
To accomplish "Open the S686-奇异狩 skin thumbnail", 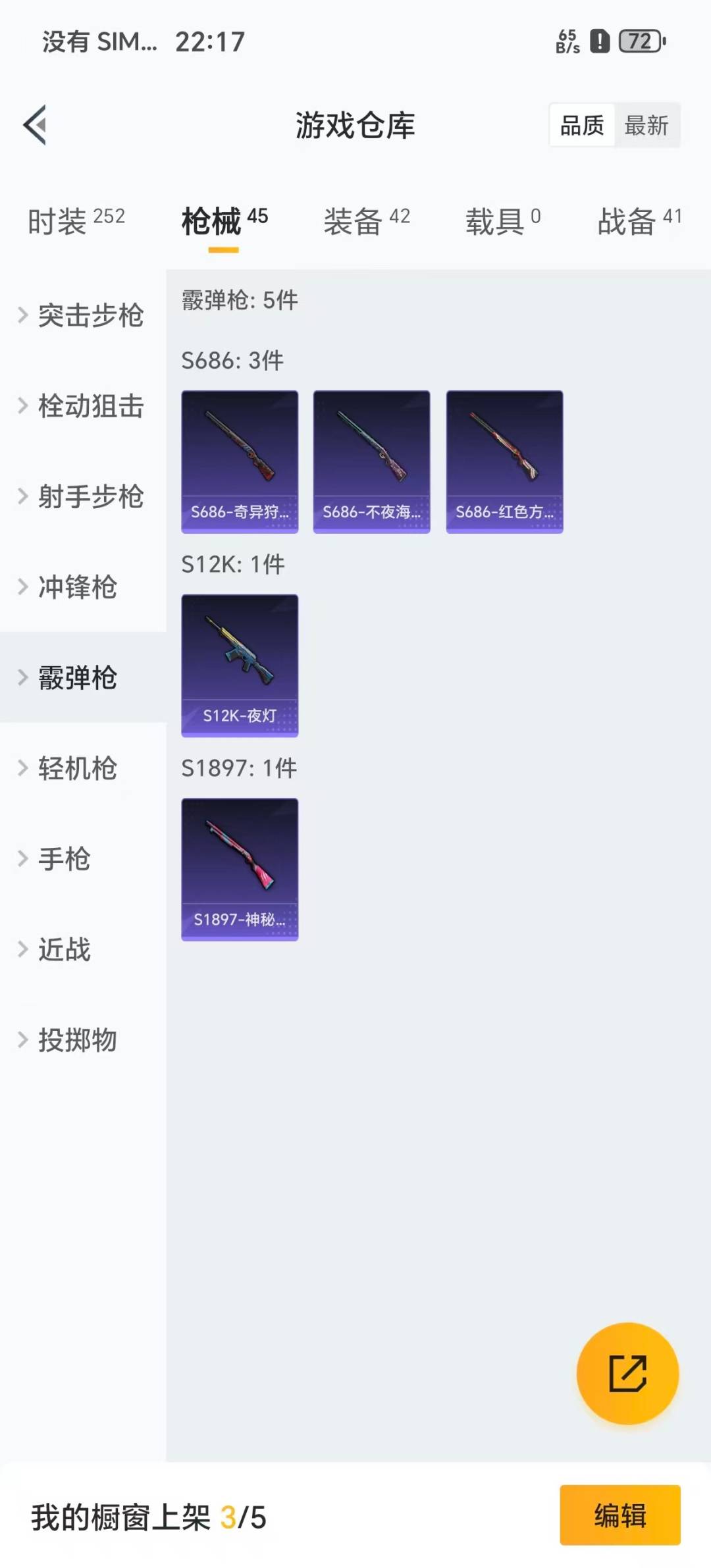I will click(240, 461).
